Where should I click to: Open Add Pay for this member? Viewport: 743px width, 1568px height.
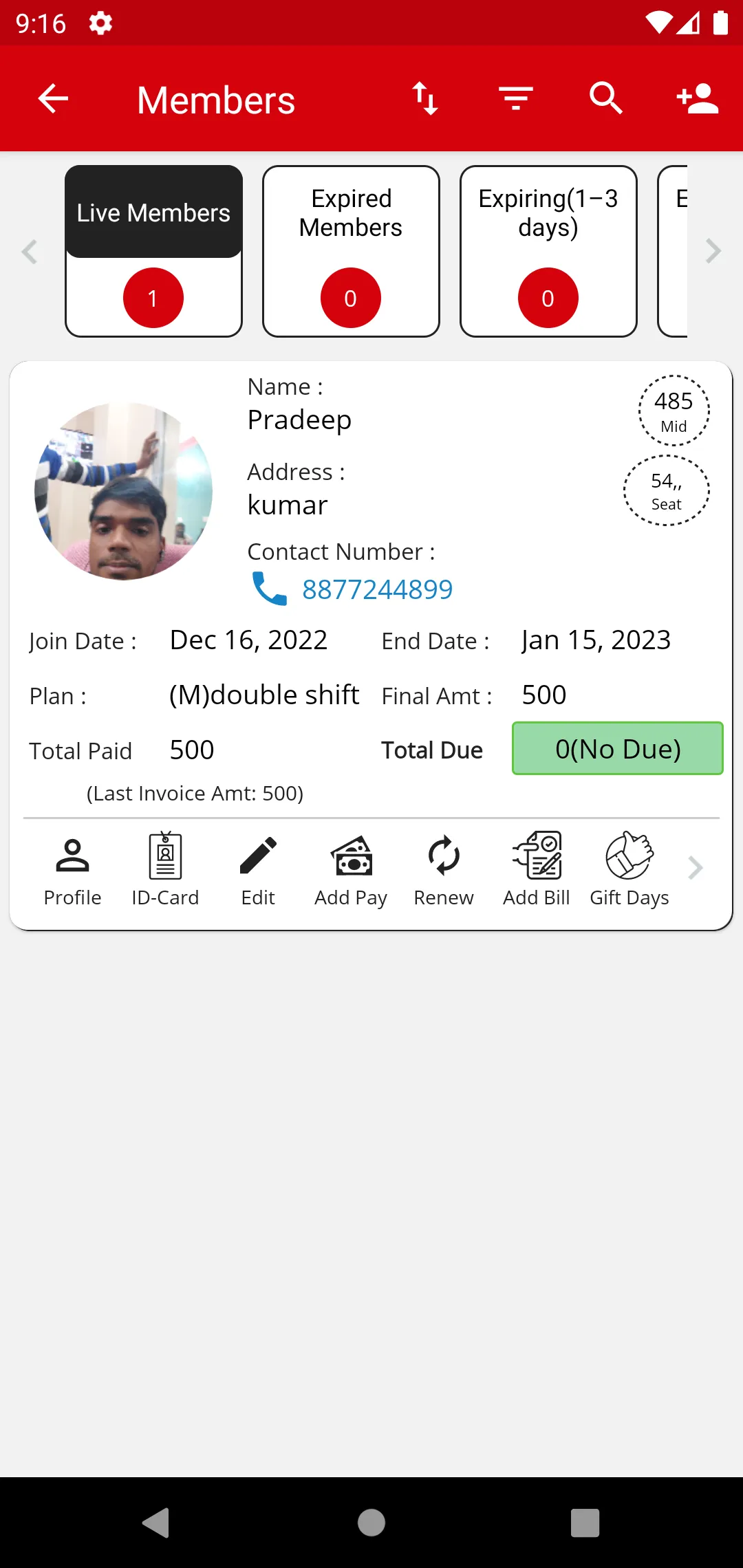point(350,869)
